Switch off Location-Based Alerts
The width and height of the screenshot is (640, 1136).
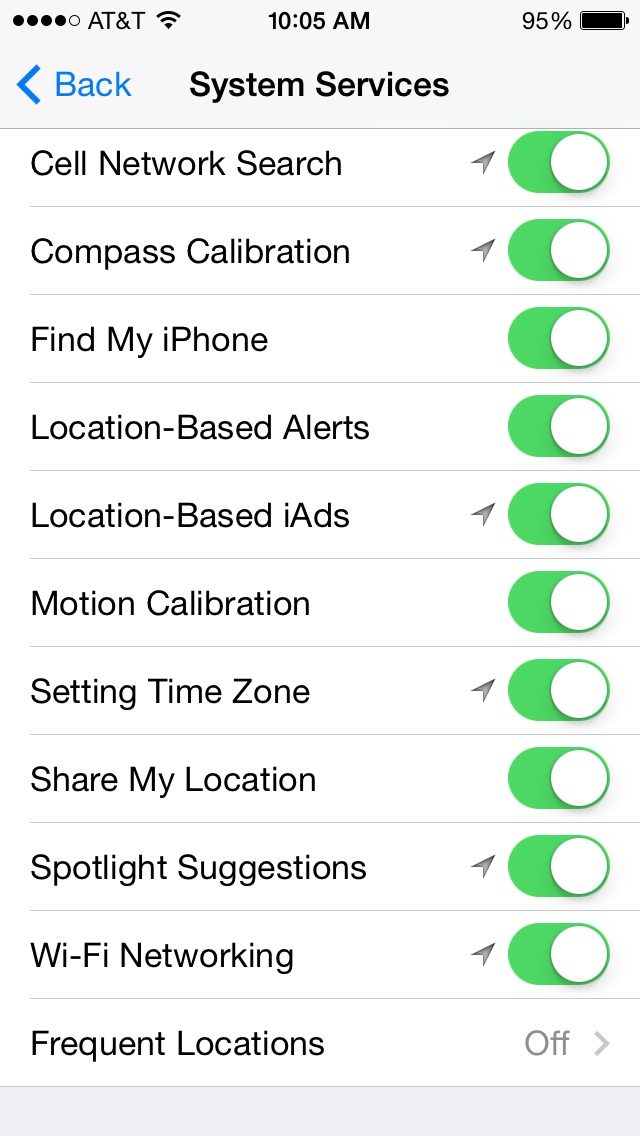pyautogui.click(x=559, y=427)
